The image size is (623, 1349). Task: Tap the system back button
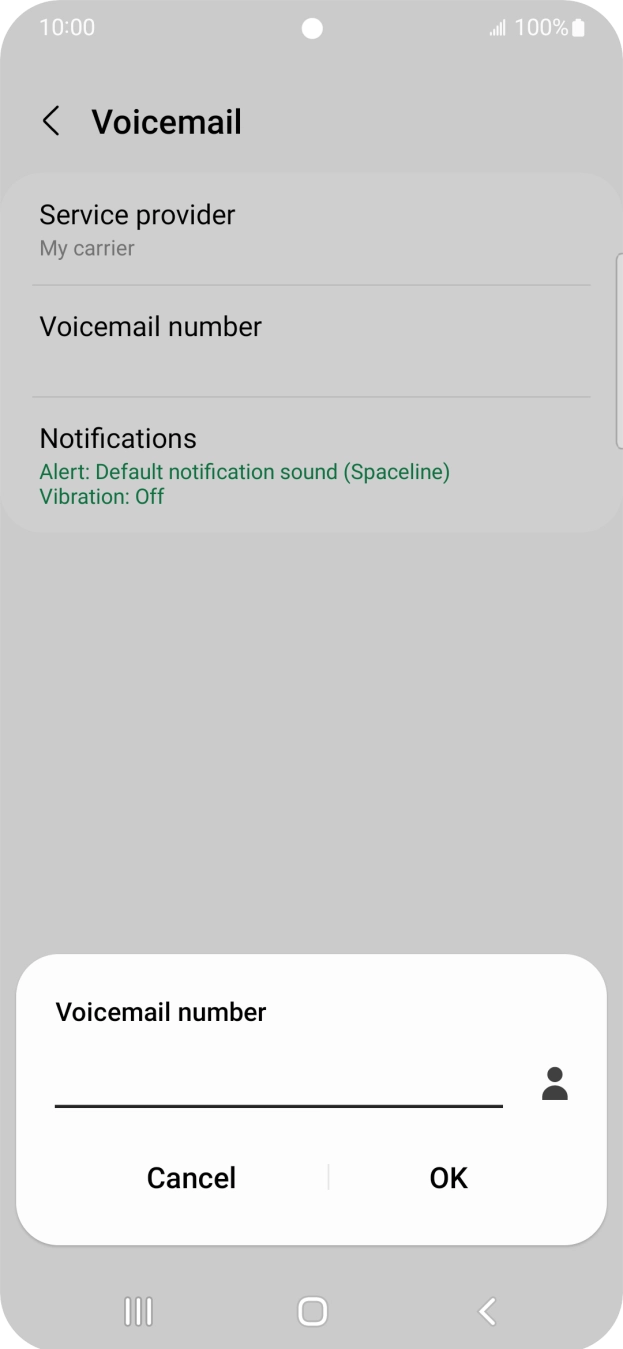tap(487, 1311)
